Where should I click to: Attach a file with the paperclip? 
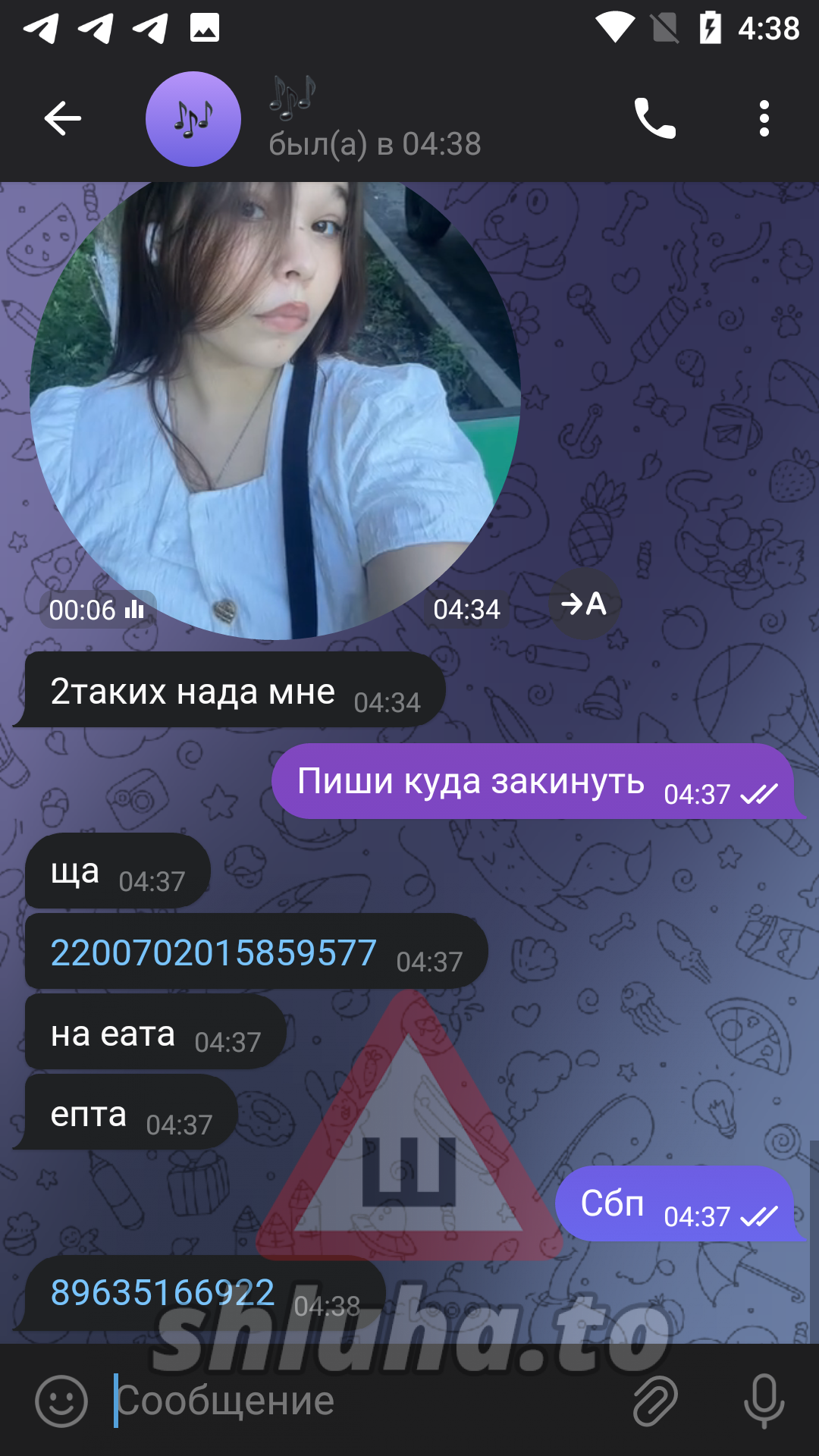click(655, 1401)
